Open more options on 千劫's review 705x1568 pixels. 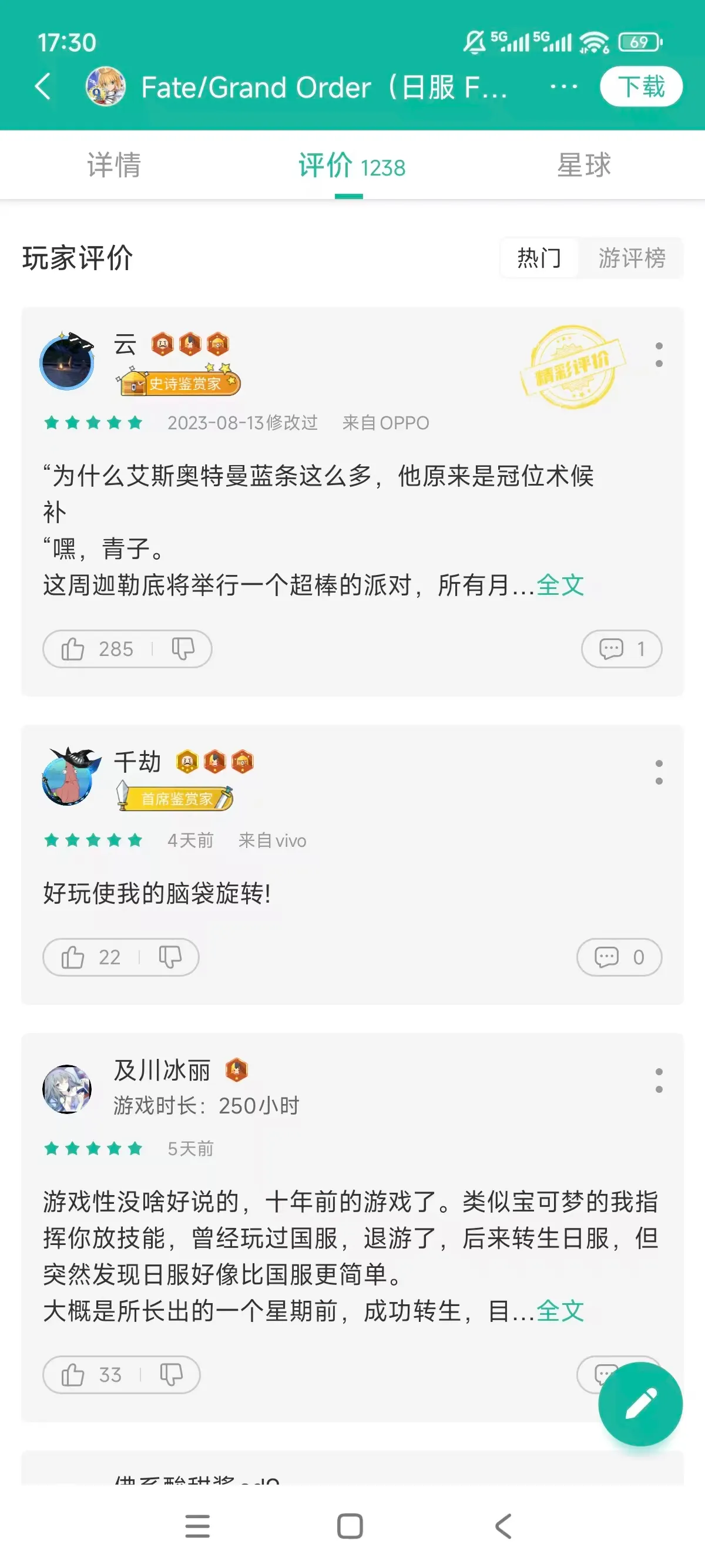pos(659,772)
